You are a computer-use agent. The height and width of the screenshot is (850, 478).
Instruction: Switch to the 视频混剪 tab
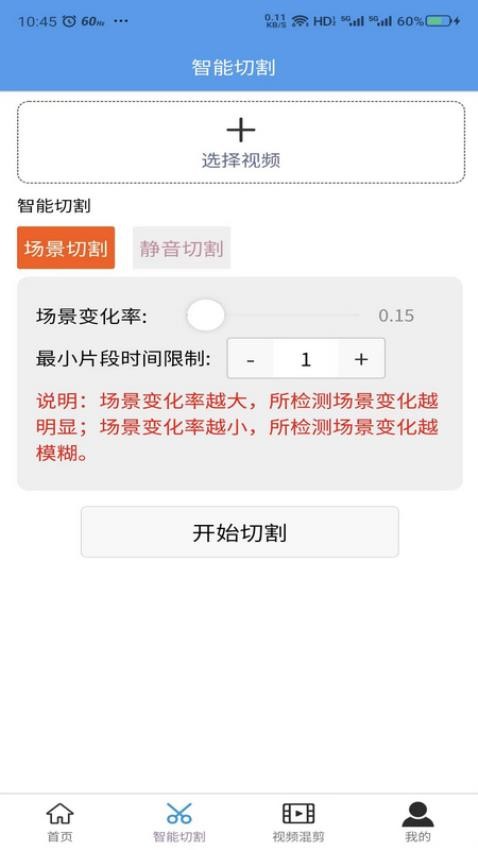click(x=299, y=822)
